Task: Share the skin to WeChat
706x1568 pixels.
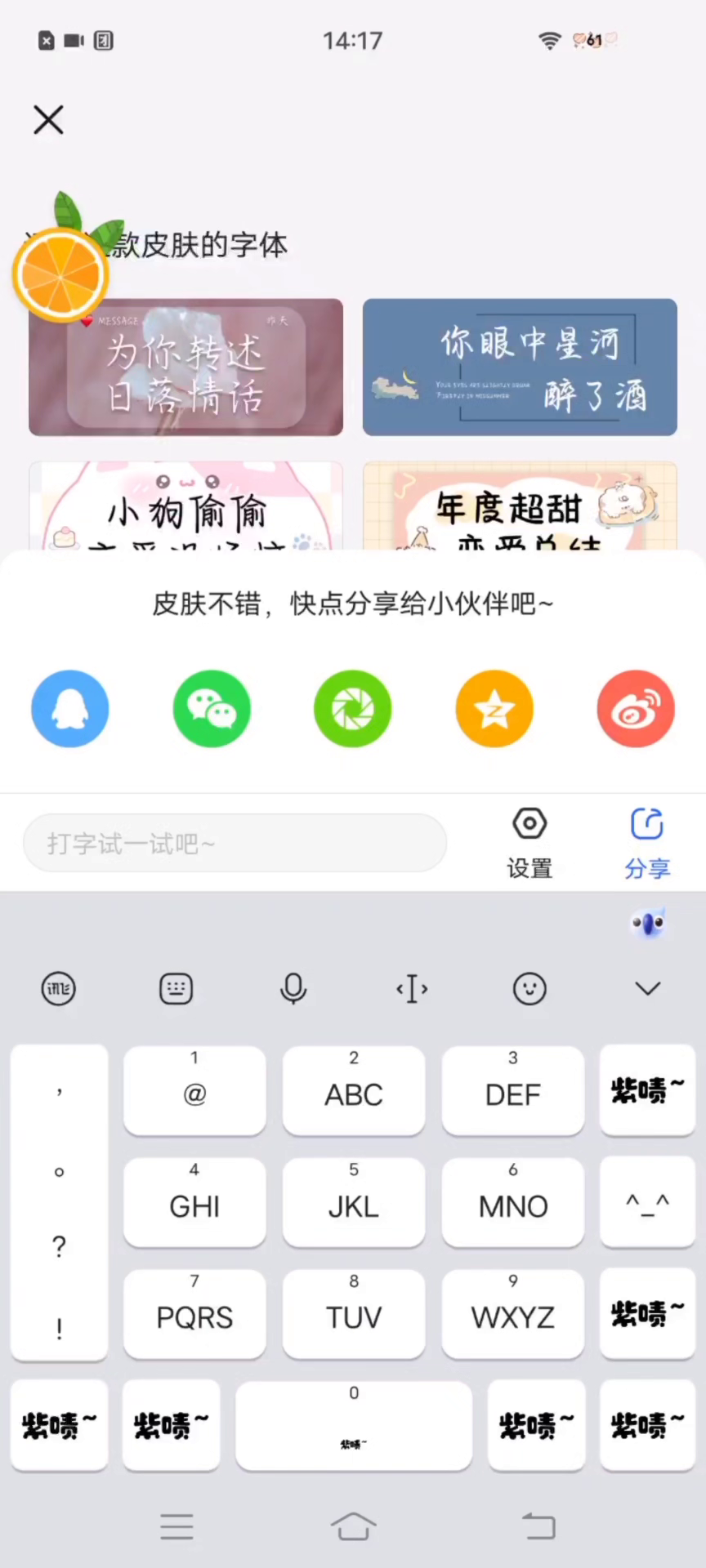Action: (x=212, y=709)
